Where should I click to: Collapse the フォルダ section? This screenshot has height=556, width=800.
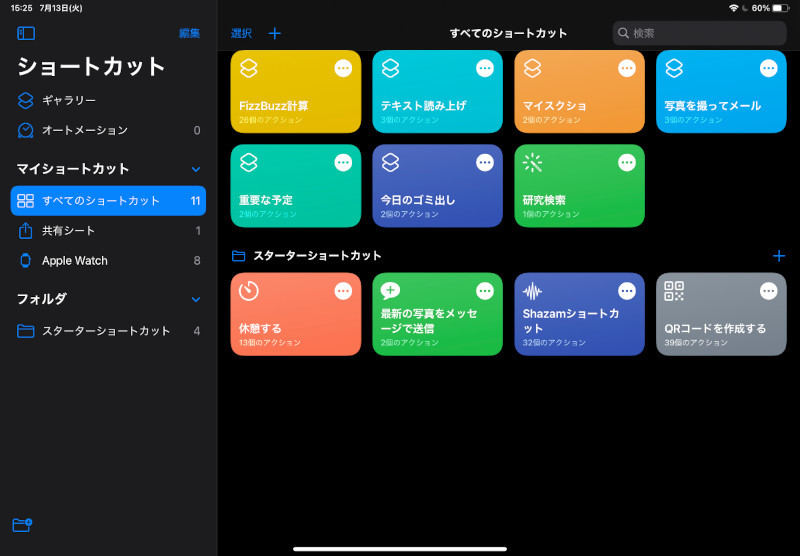[196, 299]
